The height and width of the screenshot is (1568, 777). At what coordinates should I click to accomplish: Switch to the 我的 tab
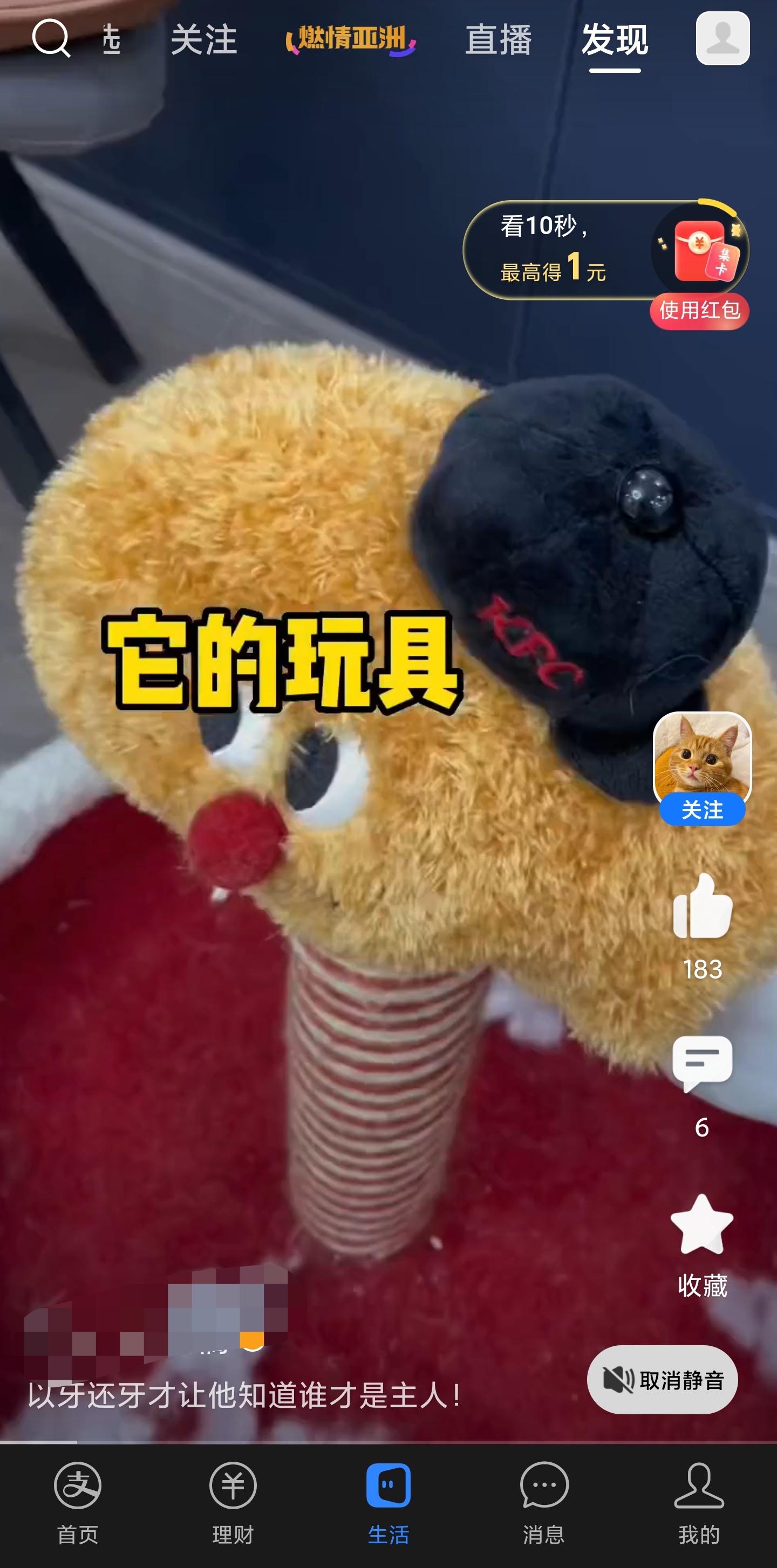click(x=699, y=1503)
